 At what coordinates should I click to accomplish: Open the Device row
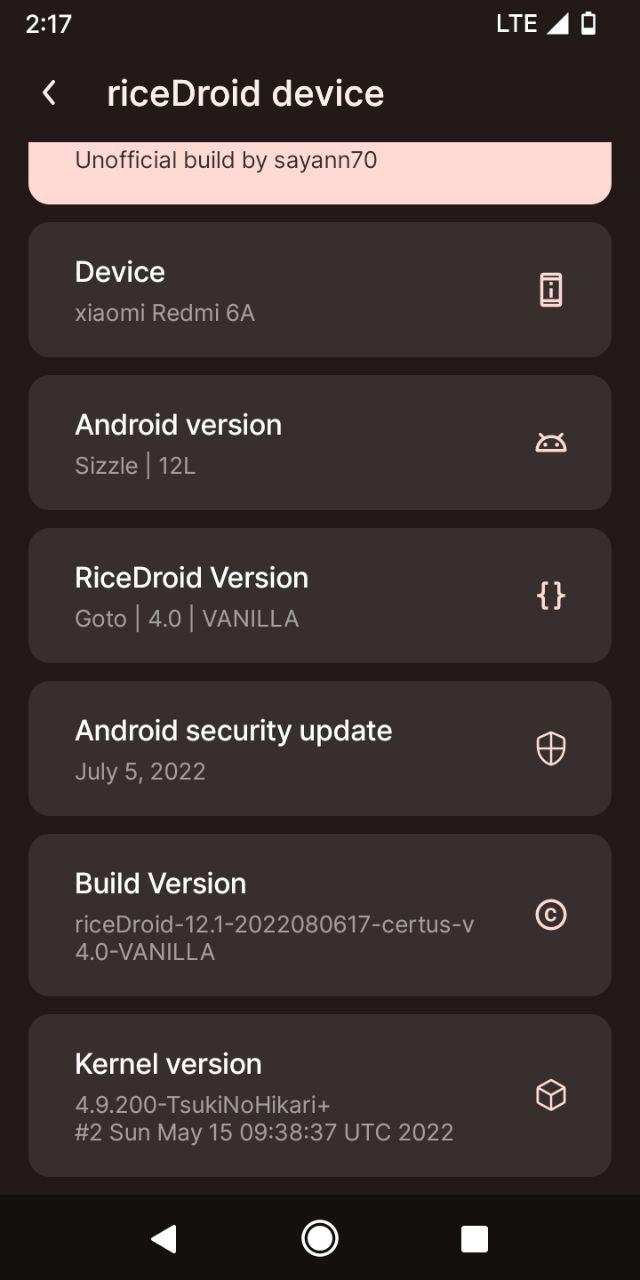(320, 290)
